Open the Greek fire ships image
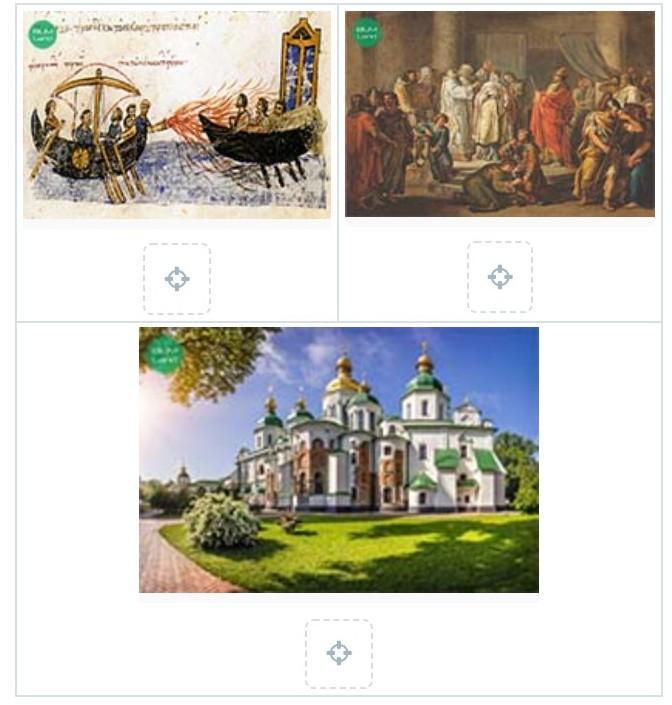 pyautogui.click(x=177, y=115)
